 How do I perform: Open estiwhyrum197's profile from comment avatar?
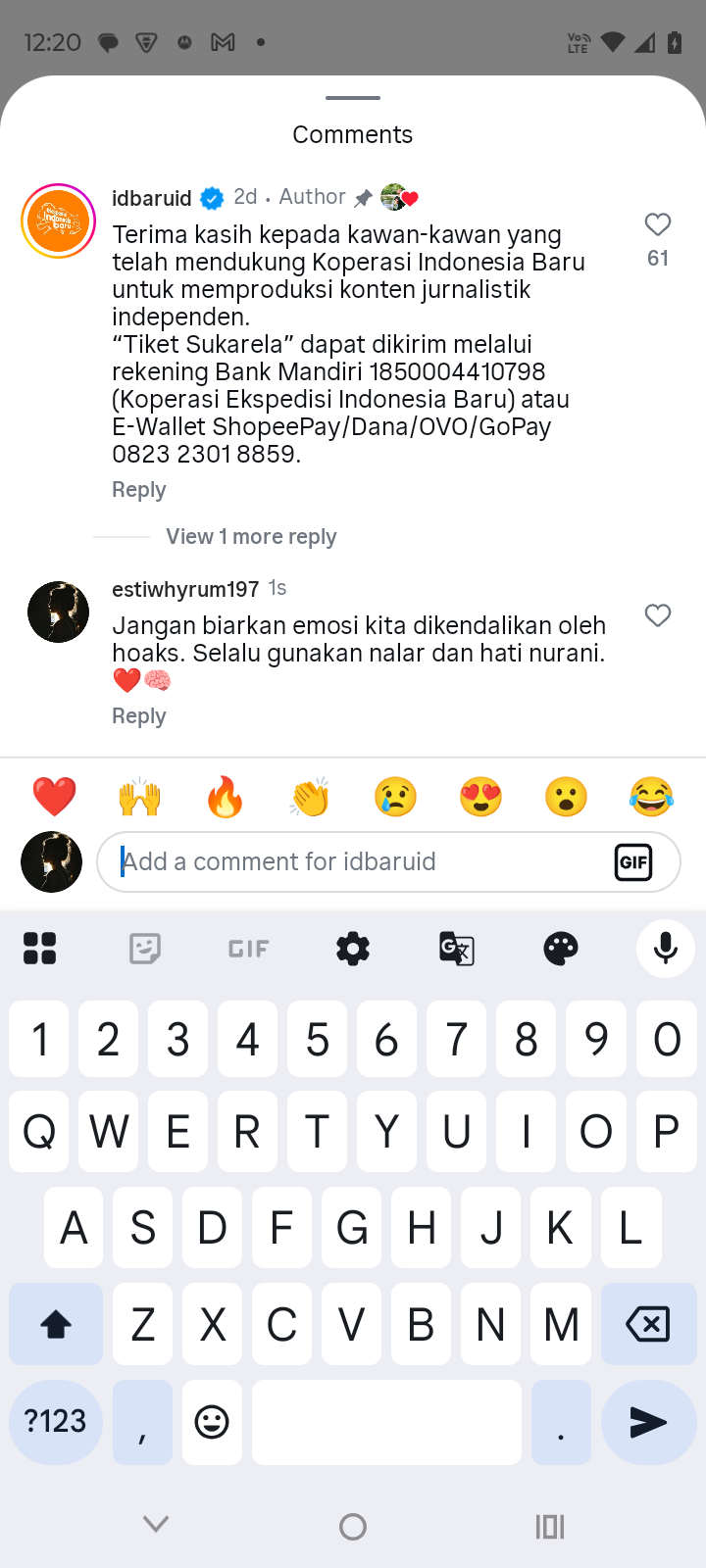(59, 612)
